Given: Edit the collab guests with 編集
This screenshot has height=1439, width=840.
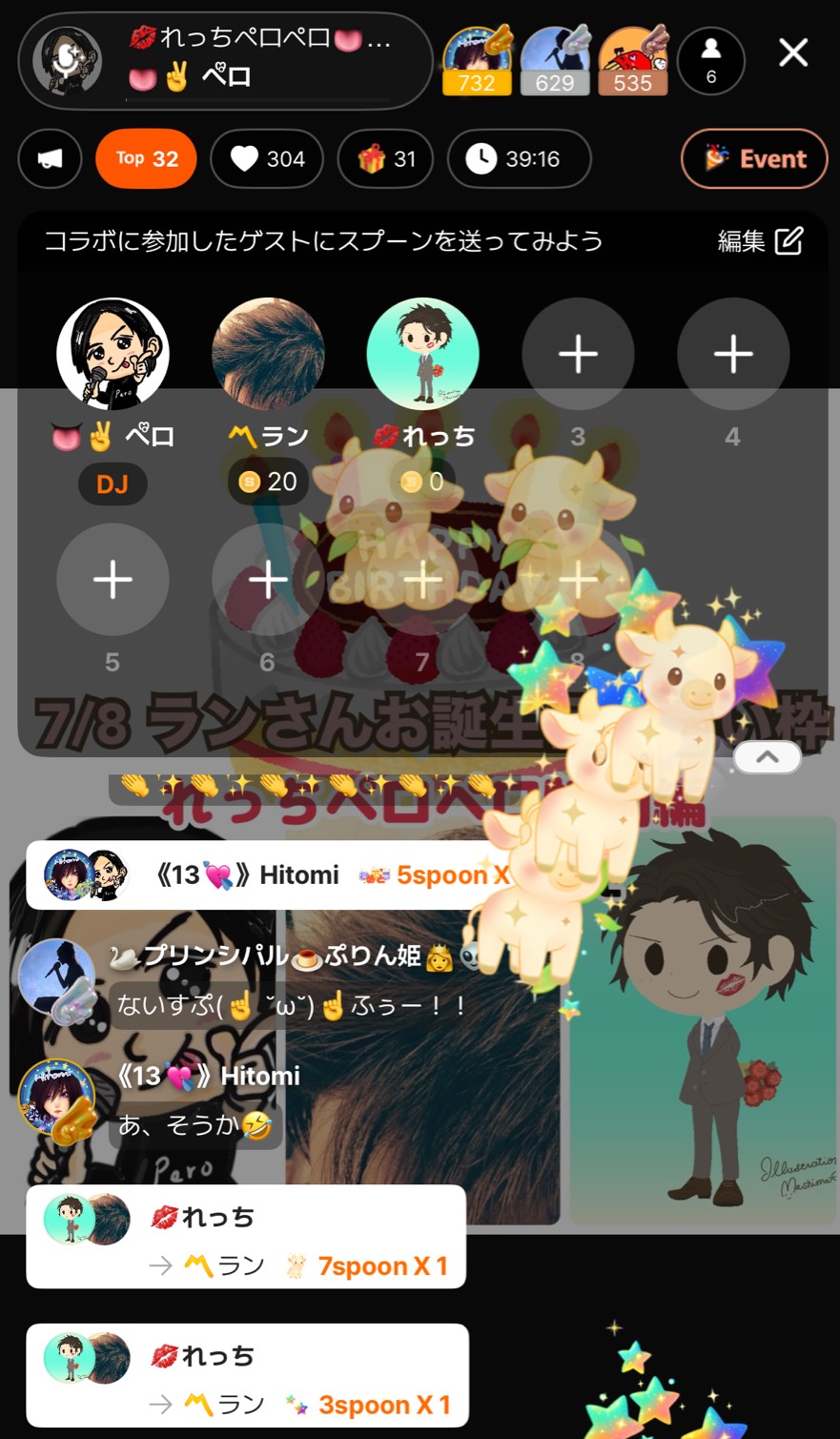Looking at the screenshot, I should [760, 241].
